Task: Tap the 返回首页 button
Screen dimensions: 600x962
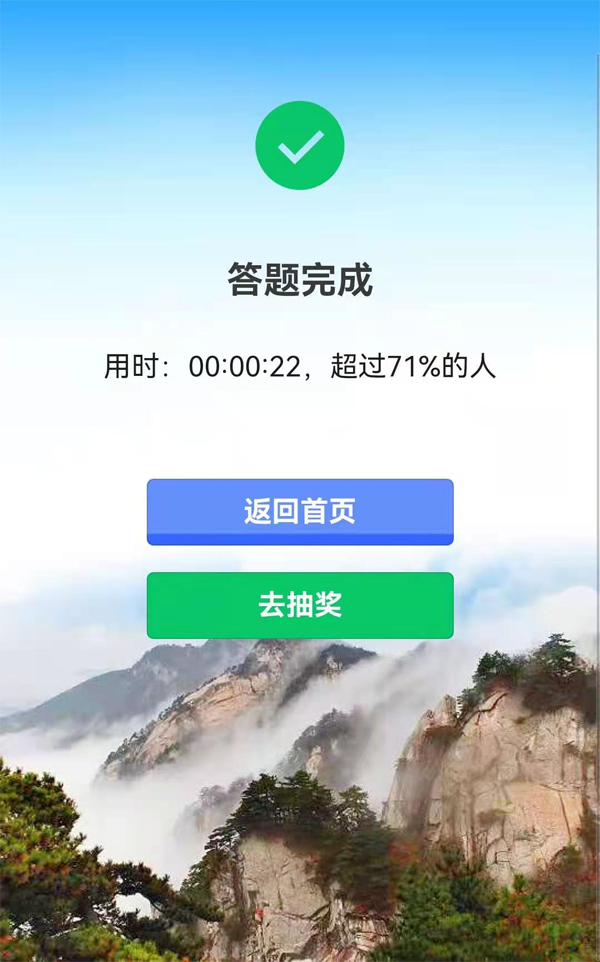Action: coord(300,511)
